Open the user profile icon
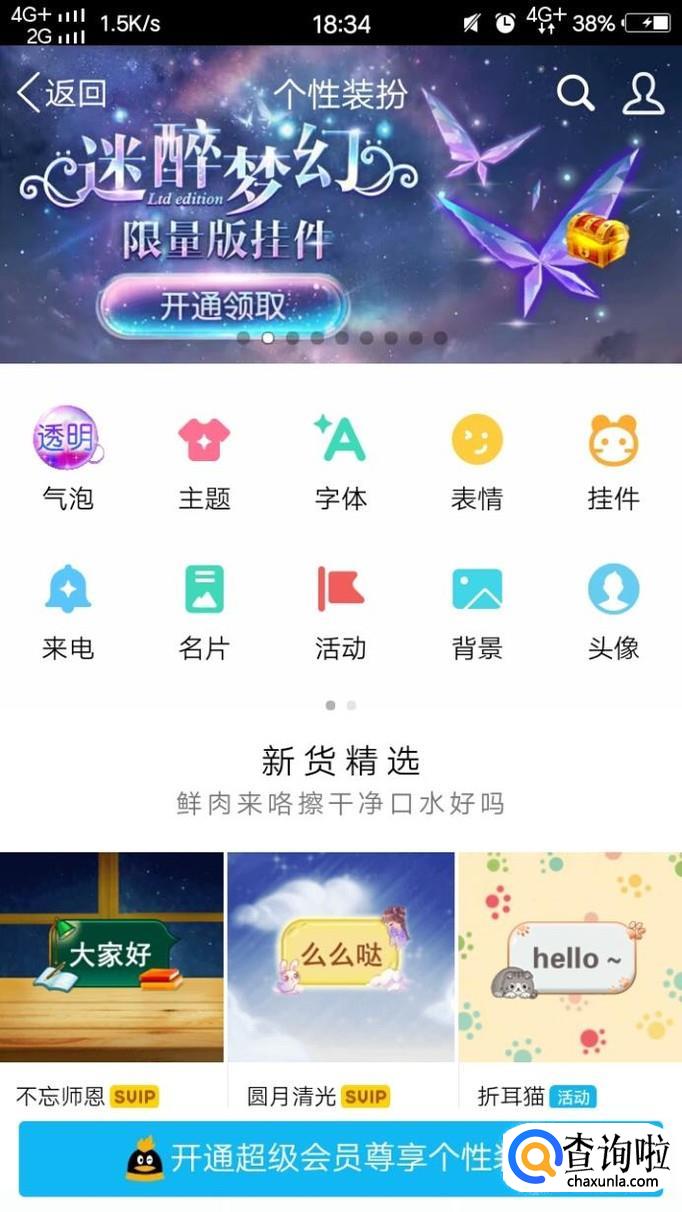 click(x=643, y=94)
